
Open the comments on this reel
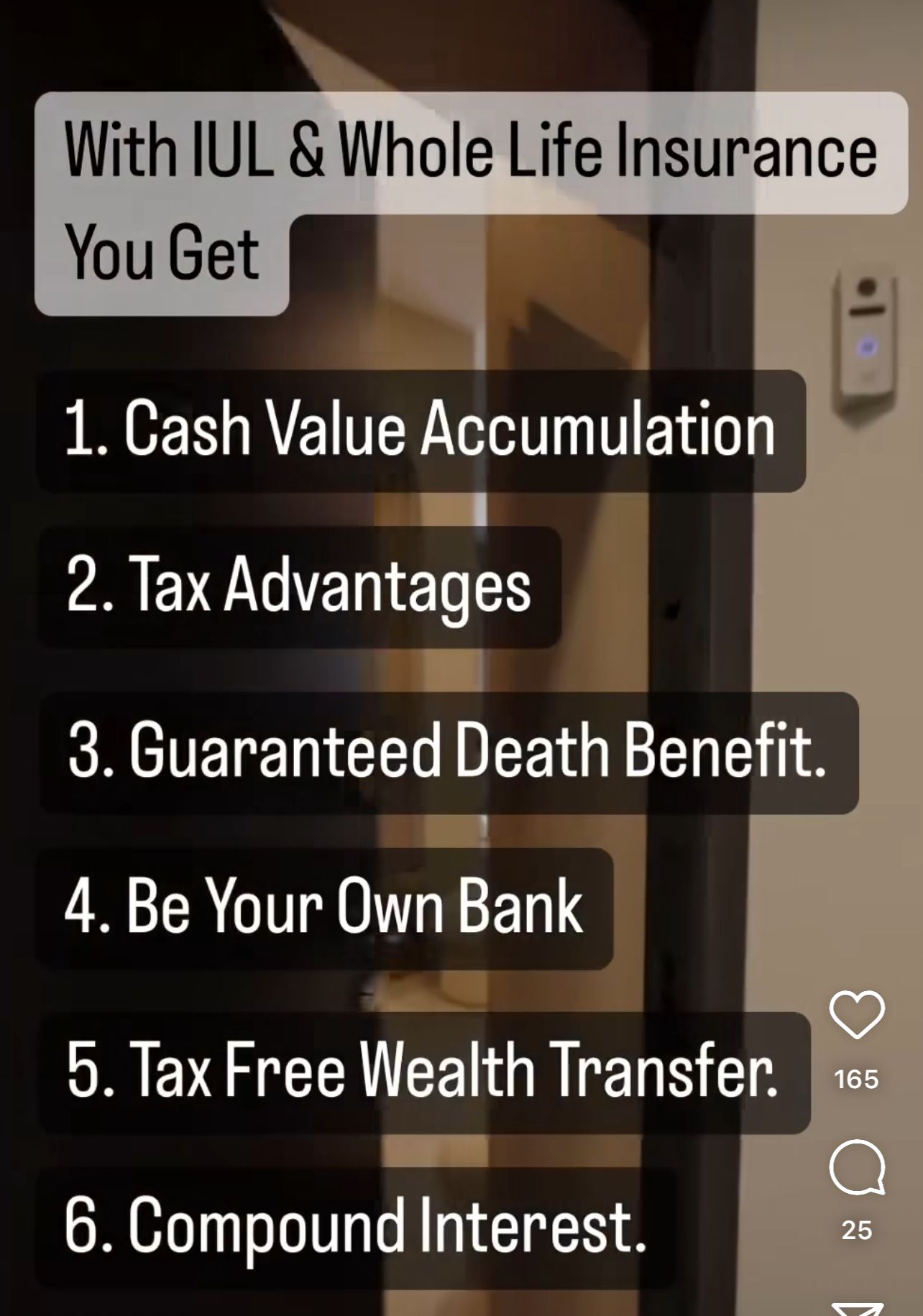point(857,1167)
